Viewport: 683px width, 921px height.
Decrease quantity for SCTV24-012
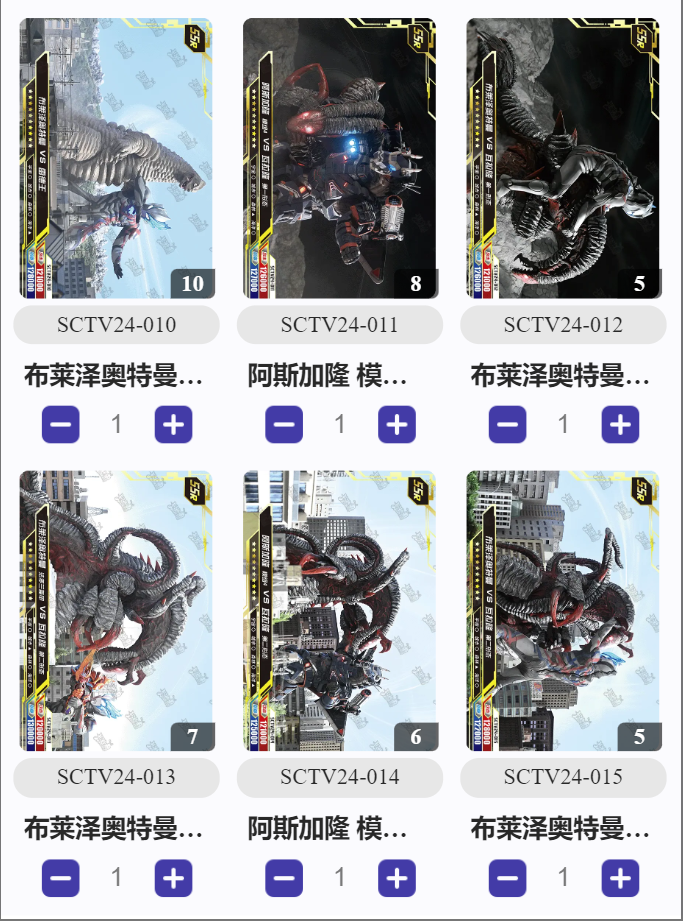[x=507, y=425]
